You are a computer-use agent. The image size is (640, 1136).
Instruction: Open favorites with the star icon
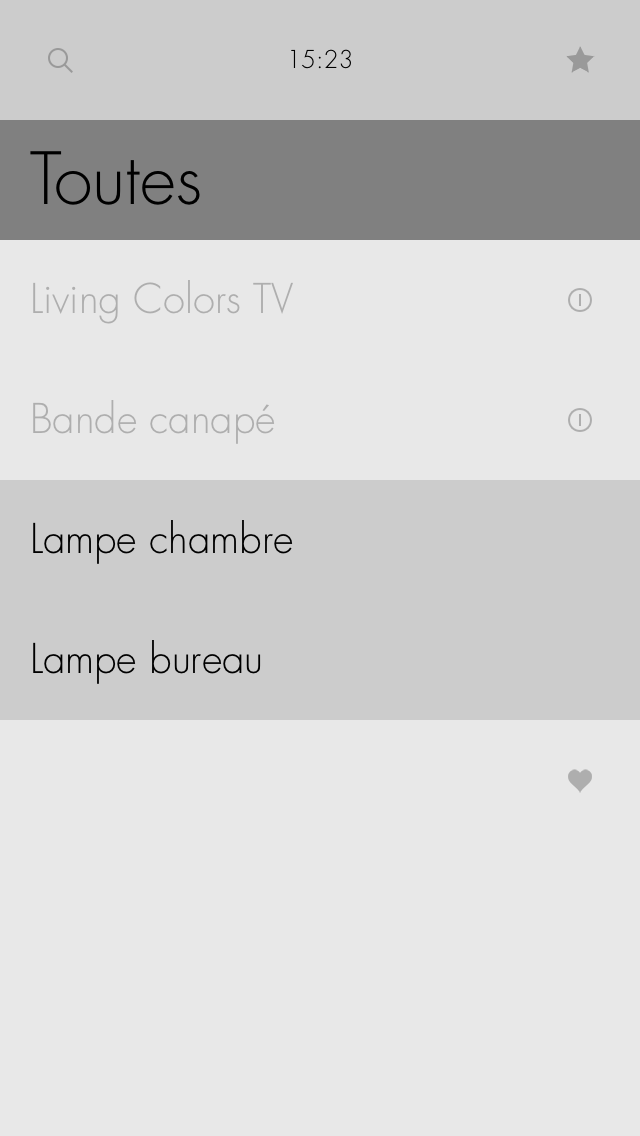[580, 60]
